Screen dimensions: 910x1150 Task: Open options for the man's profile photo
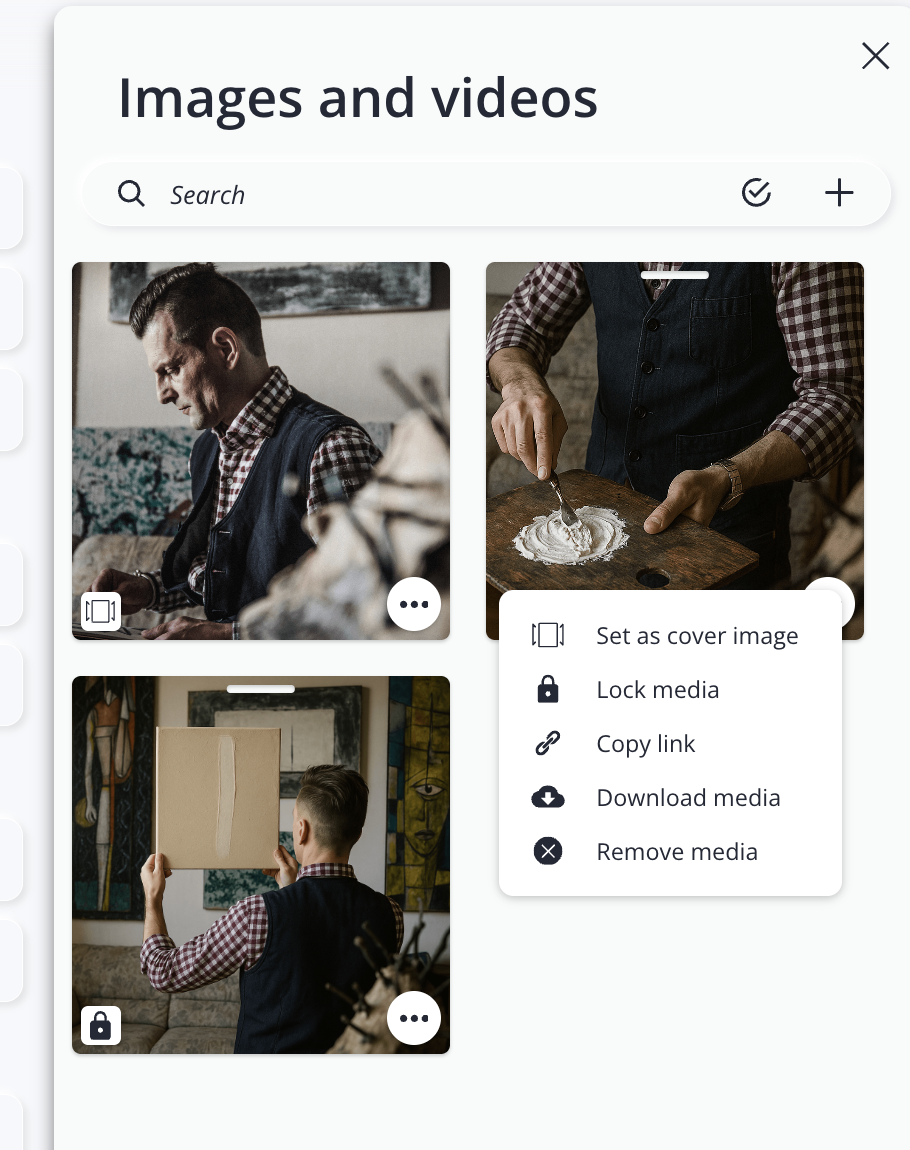[x=414, y=604]
